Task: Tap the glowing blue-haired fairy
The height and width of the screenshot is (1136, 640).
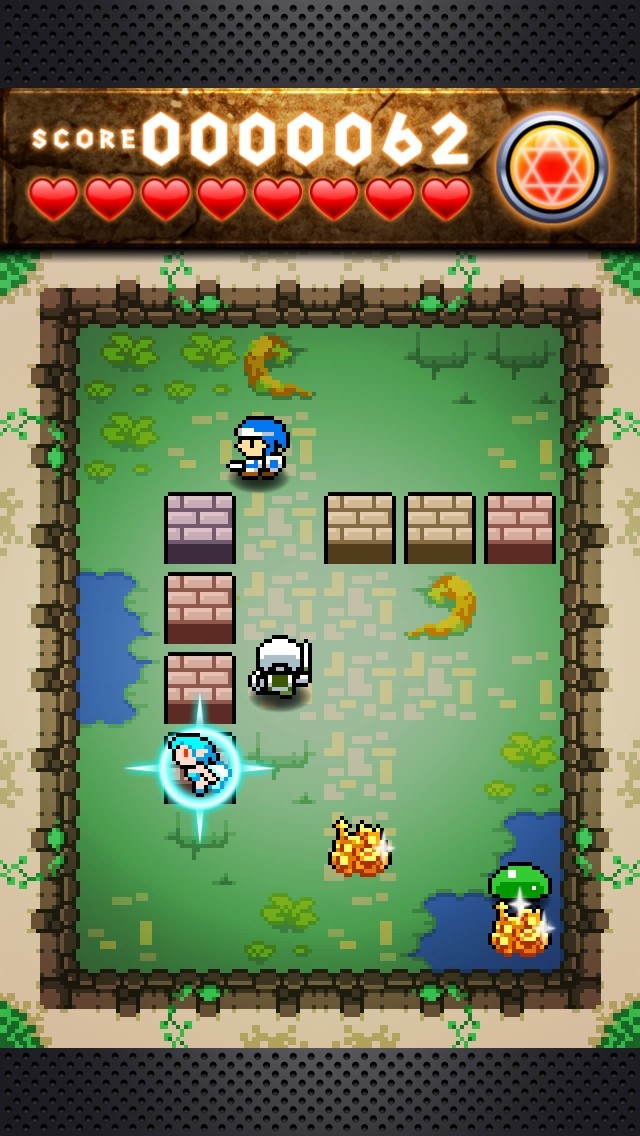Action: [200, 767]
